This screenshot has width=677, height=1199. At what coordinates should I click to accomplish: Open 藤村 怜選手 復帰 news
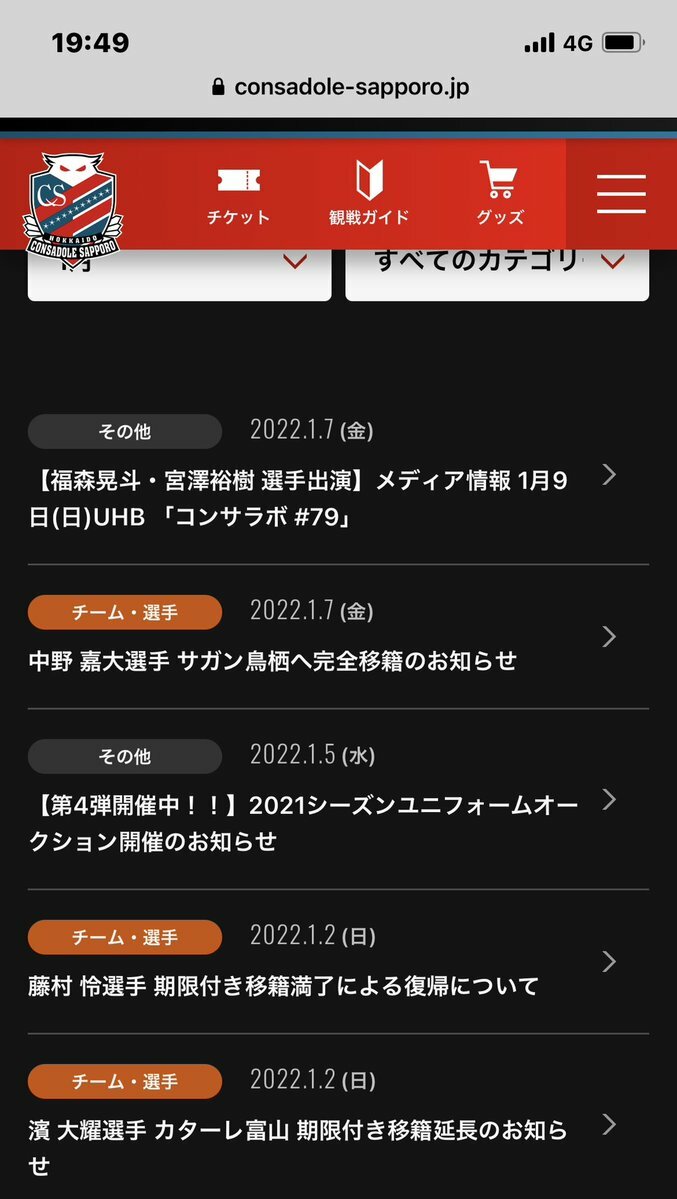click(284, 986)
